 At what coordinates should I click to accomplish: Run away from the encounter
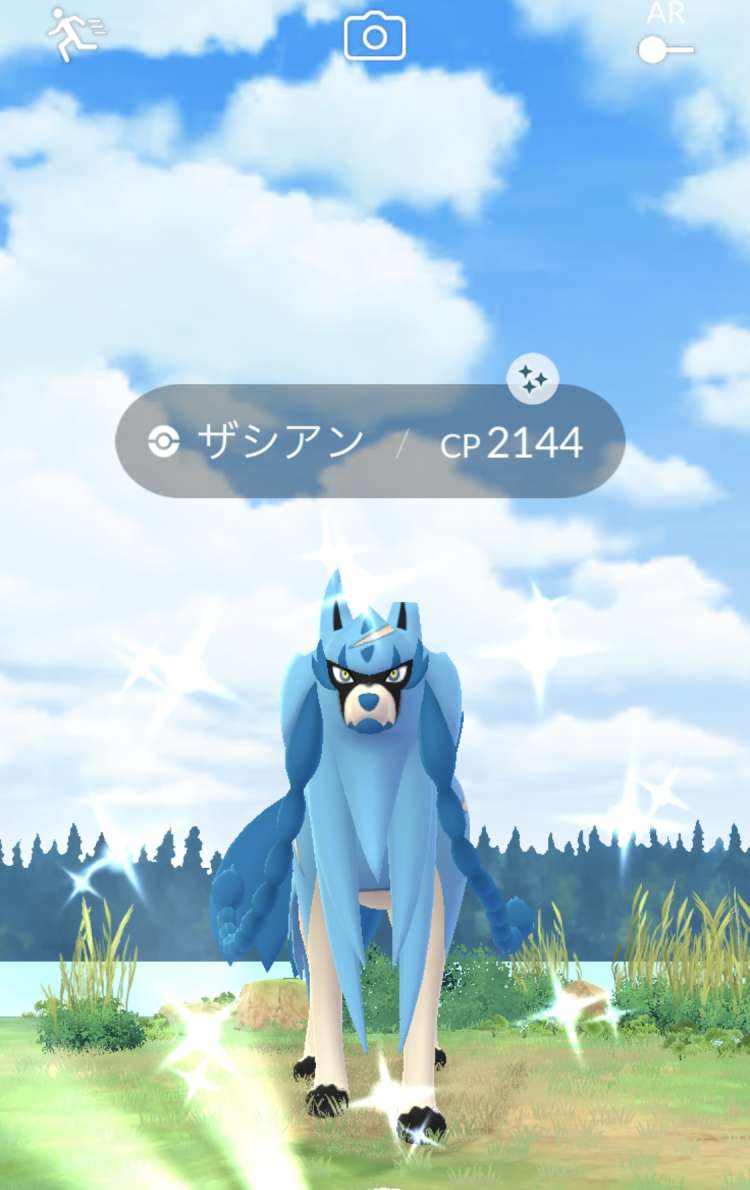76,34
